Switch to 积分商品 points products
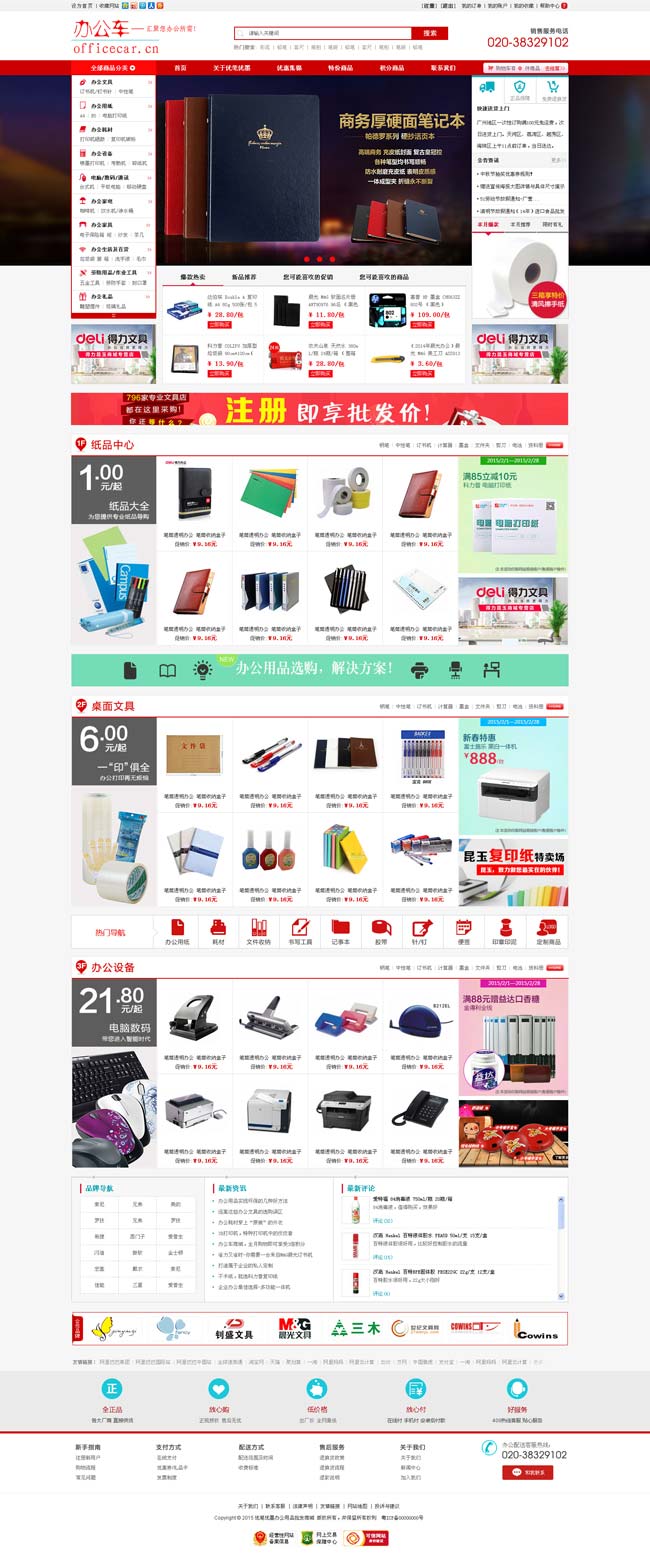The width and height of the screenshot is (650, 1555). pos(392,68)
